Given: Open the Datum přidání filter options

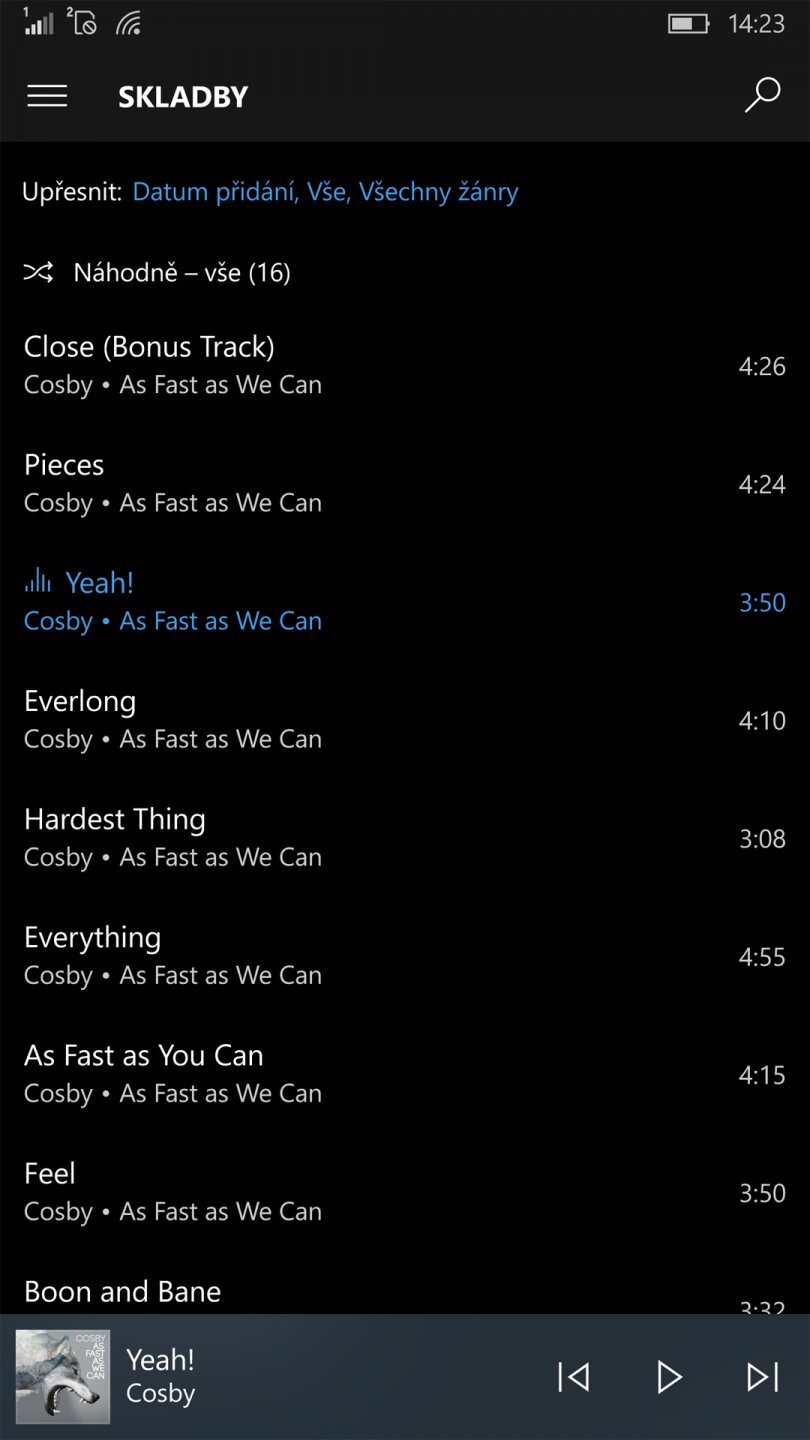Looking at the screenshot, I should click(x=324, y=192).
